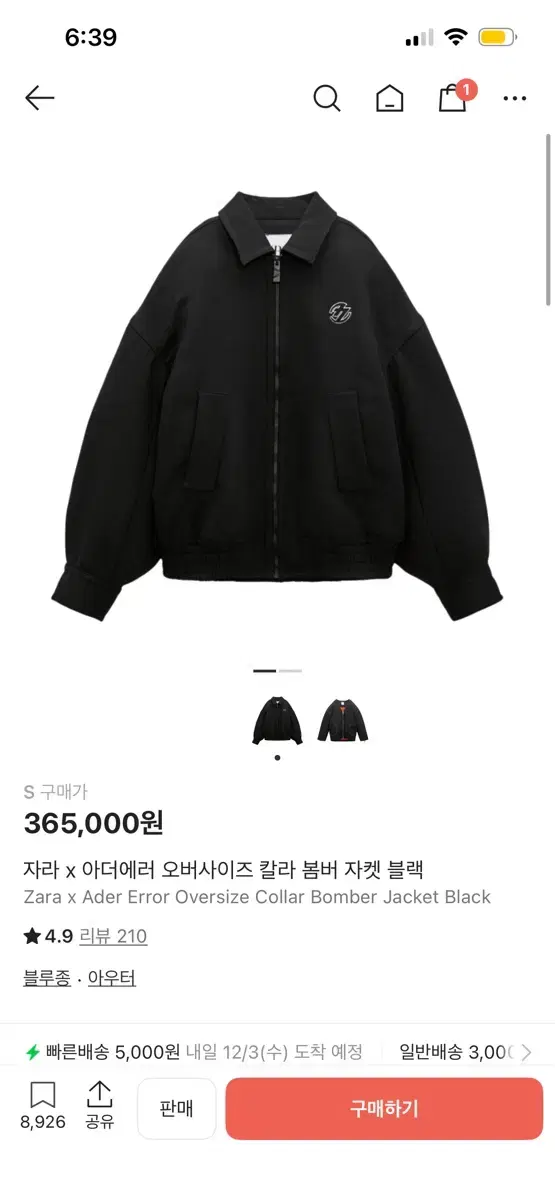Go to the home icon
The image size is (555, 1200).
(x=390, y=98)
